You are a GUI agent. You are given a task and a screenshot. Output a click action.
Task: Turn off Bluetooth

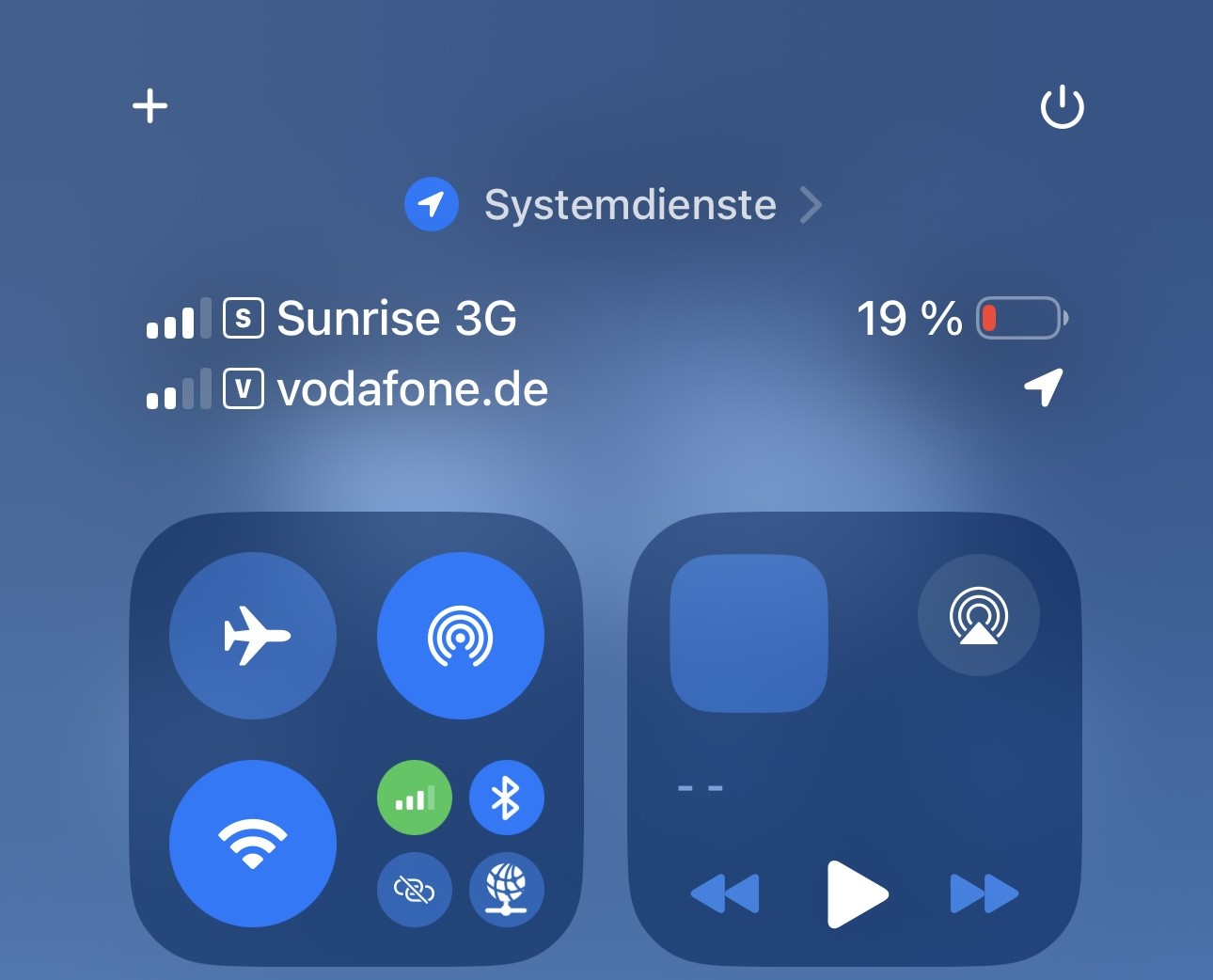[x=506, y=798]
